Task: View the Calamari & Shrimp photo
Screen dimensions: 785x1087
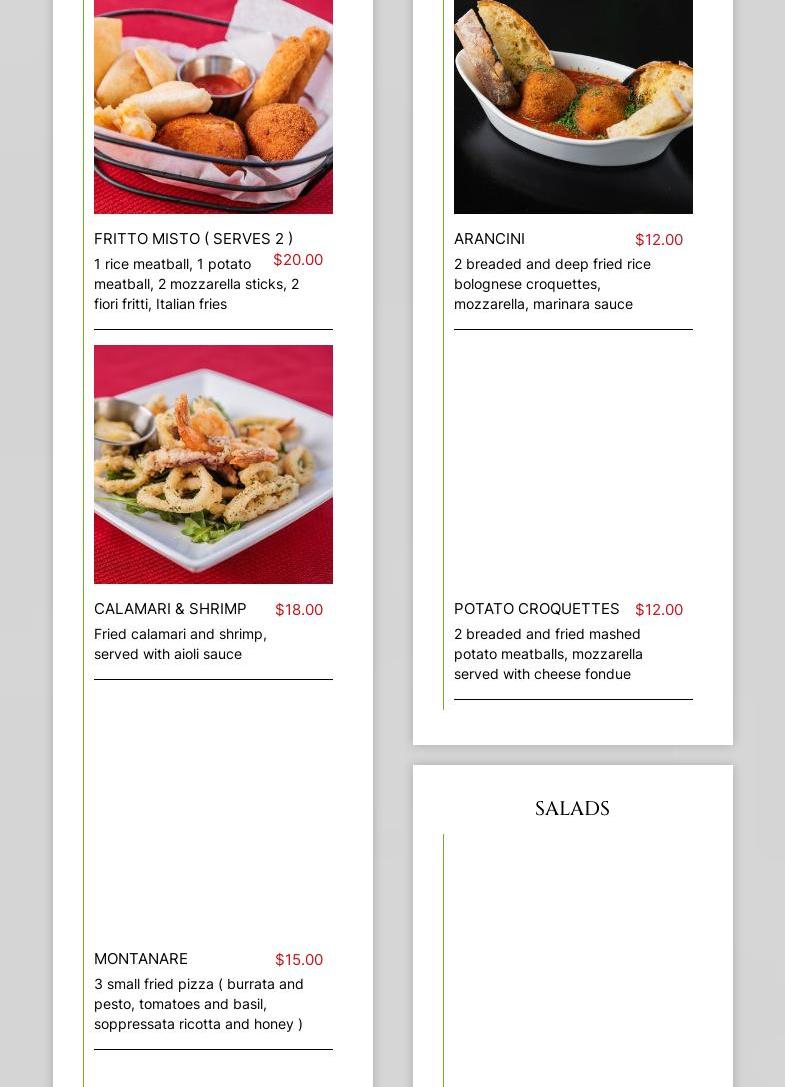Action: pyautogui.click(x=213, y=464)
